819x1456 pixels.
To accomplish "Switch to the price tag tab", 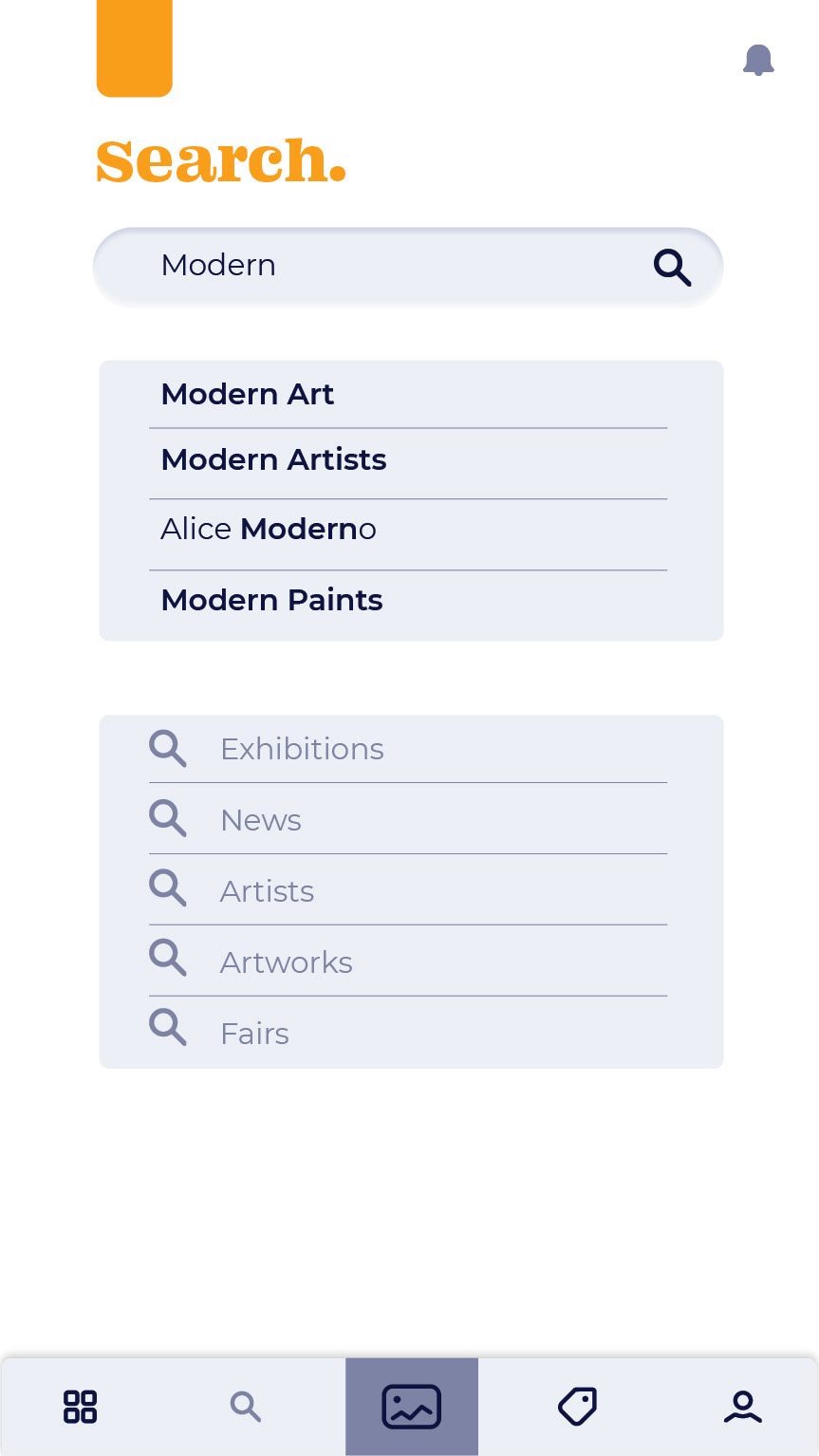I will 577,1407.
